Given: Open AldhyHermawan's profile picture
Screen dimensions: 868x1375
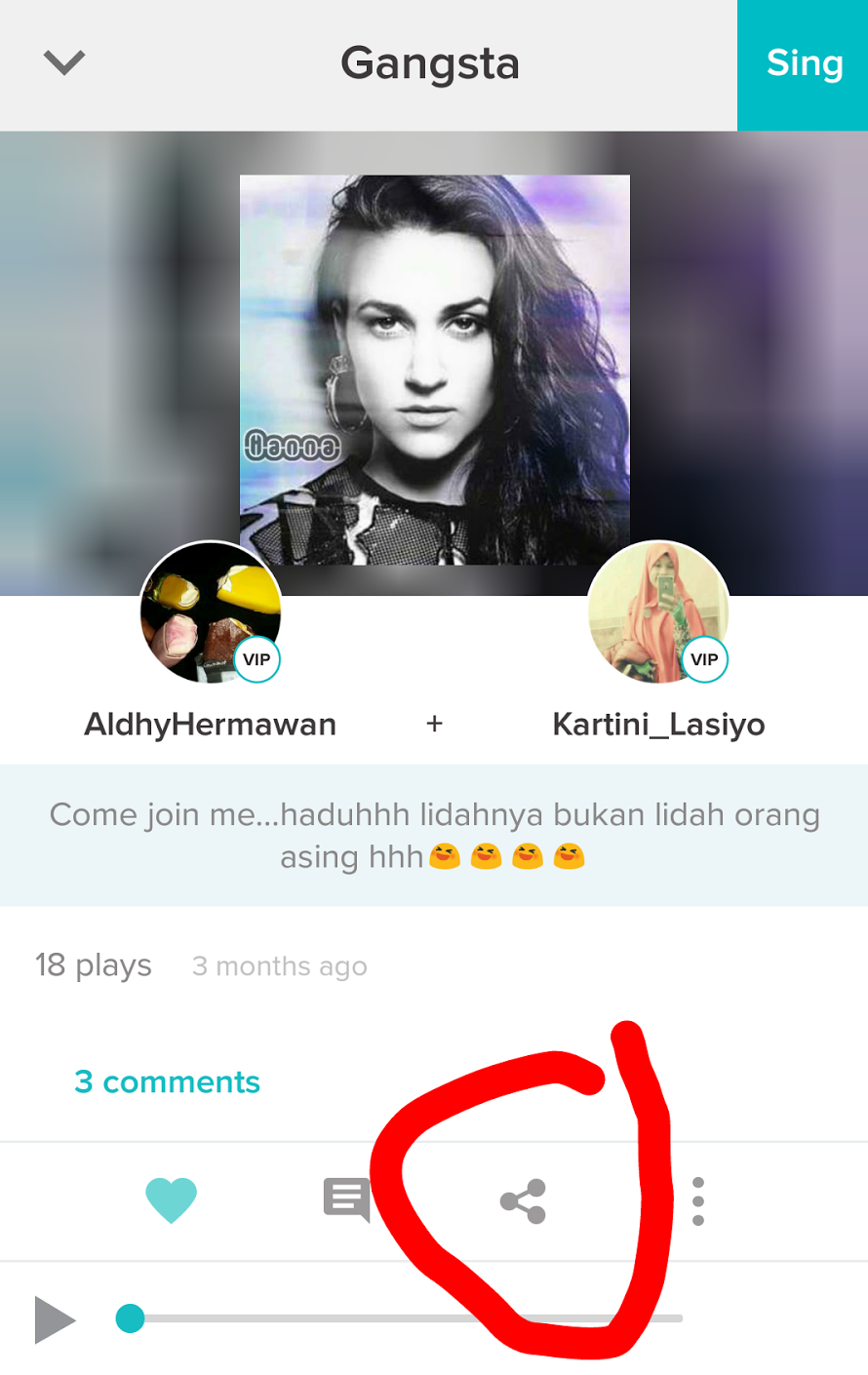Looking at the screenshot, I should tap(211, 612).
